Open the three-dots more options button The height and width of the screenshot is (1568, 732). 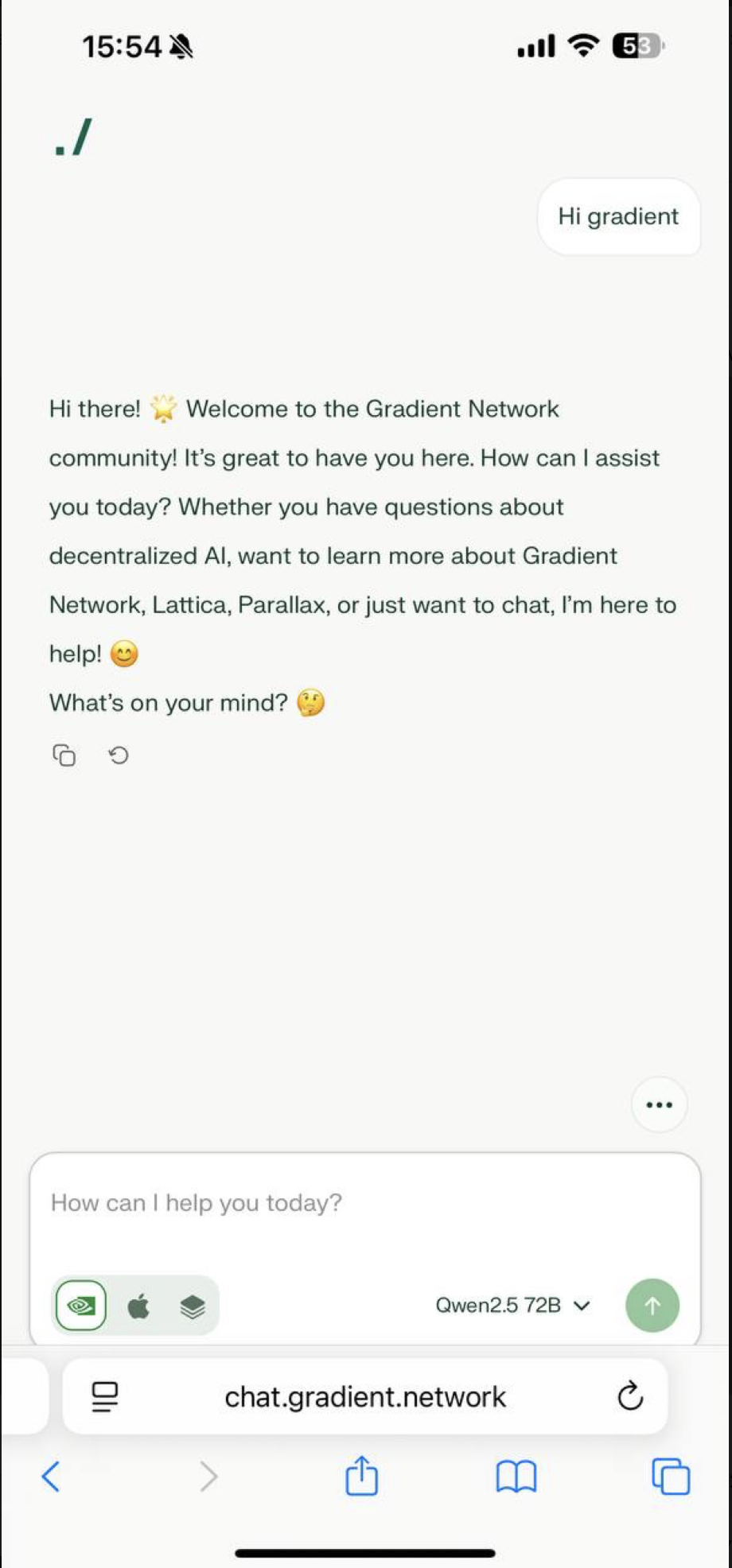pyautogui.click(x=659, y=1104)
